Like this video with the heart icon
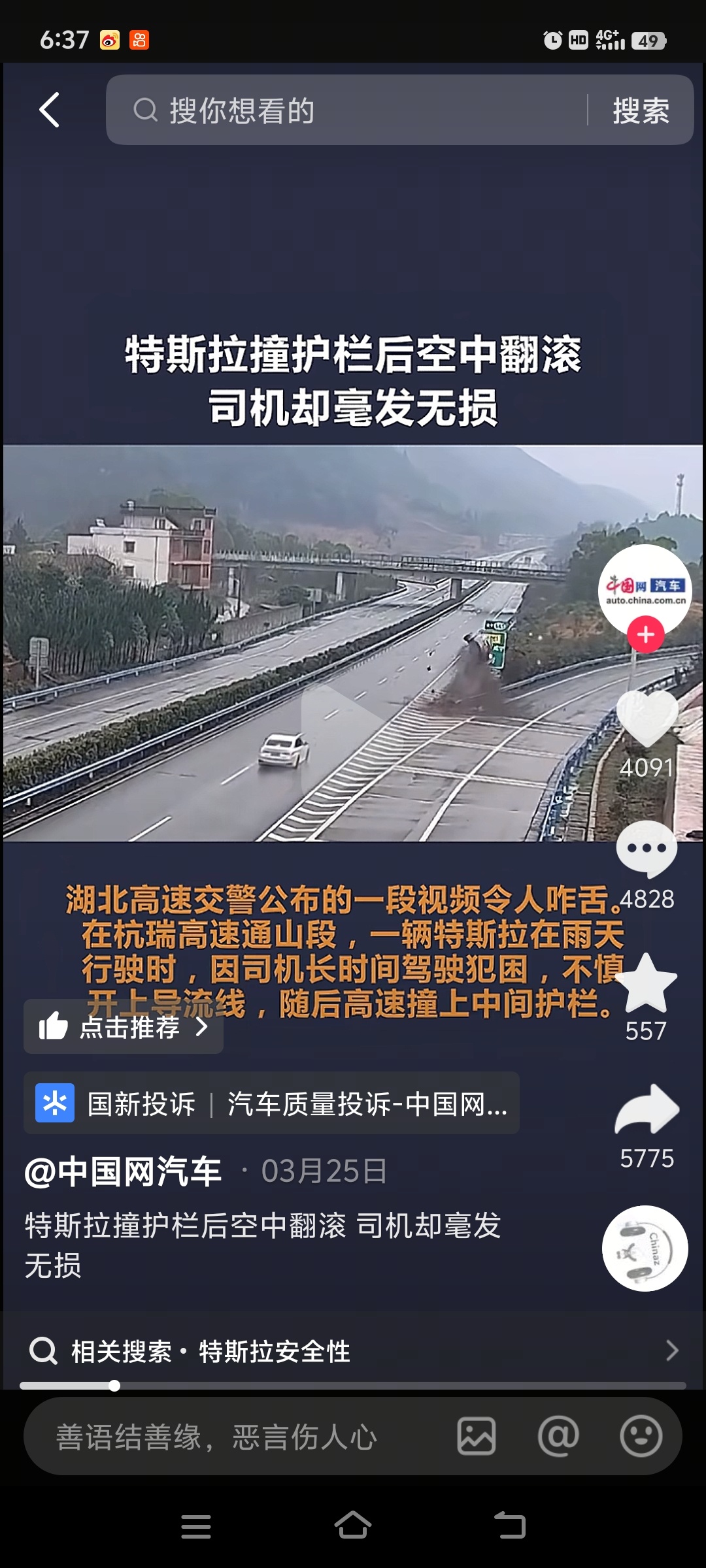Viewport: 706px width, 1568px height. [x=647, y=719]
